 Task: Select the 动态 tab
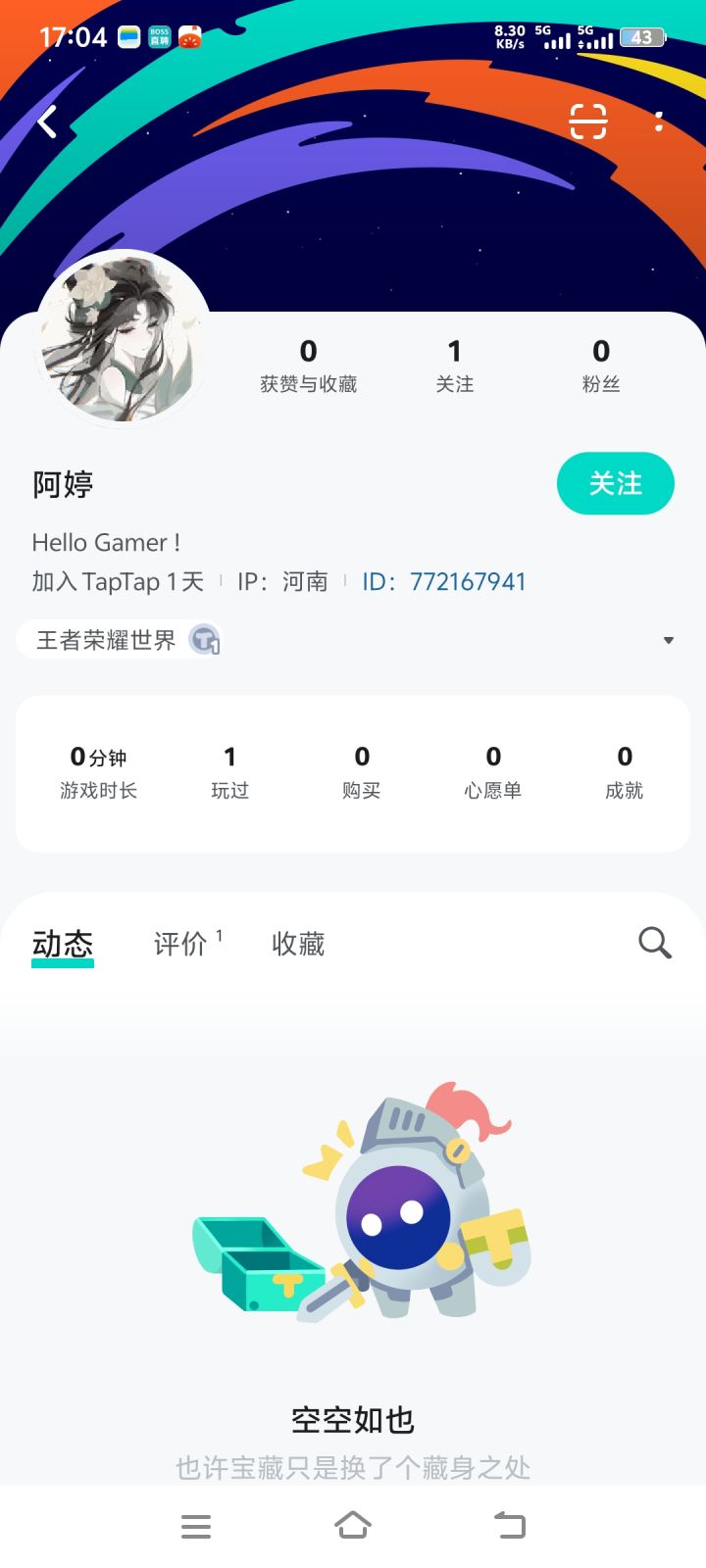pyautogui.click(x=62, y=943)
